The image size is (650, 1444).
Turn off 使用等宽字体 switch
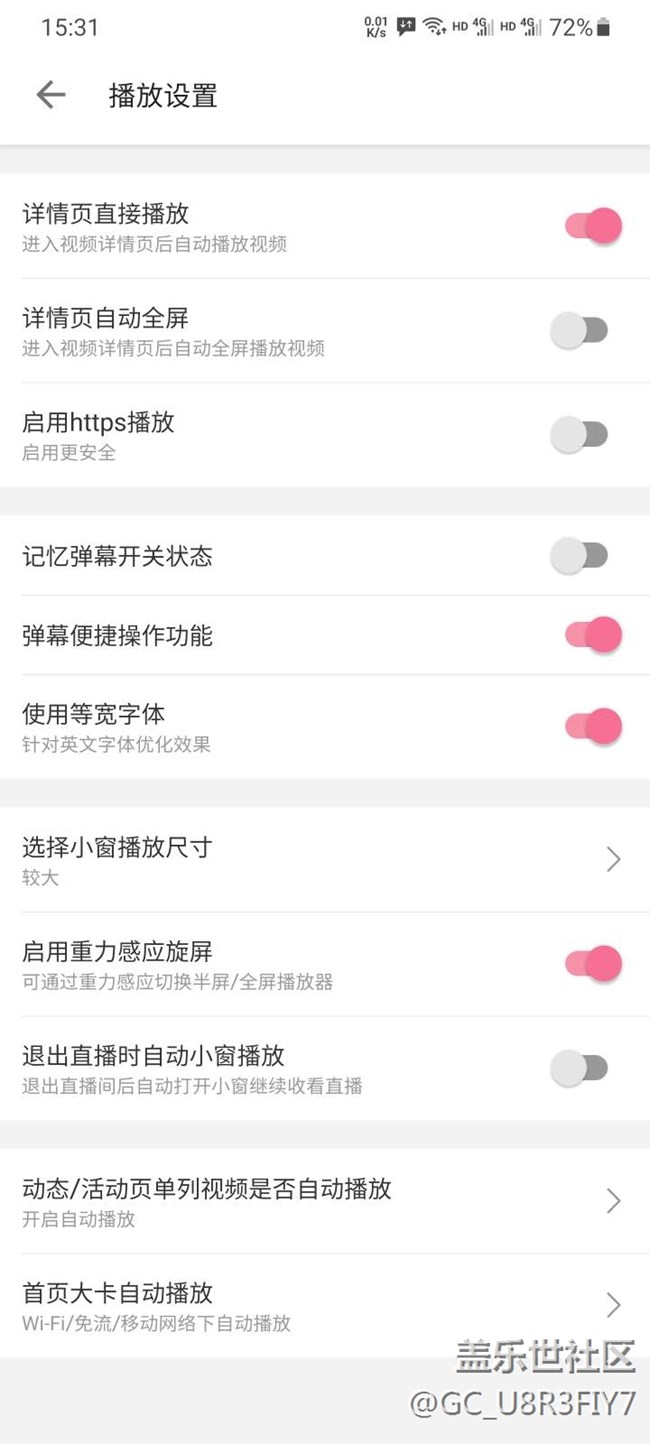[593, 726]
